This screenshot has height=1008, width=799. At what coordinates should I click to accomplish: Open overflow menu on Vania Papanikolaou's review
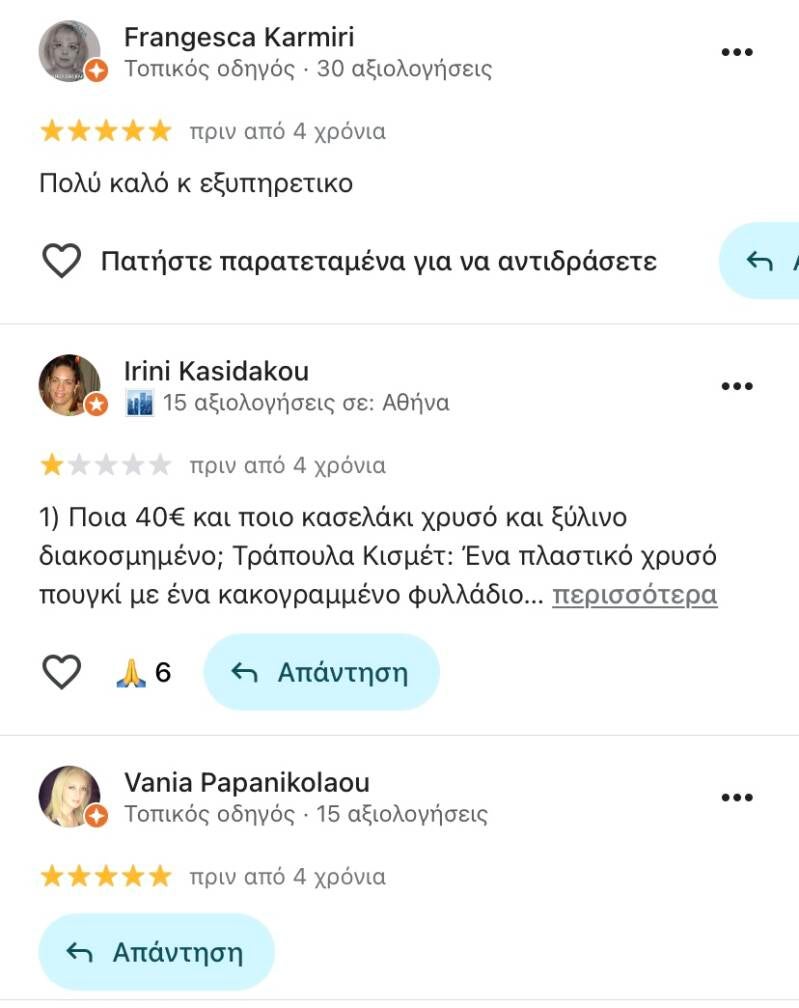[736, 797]
